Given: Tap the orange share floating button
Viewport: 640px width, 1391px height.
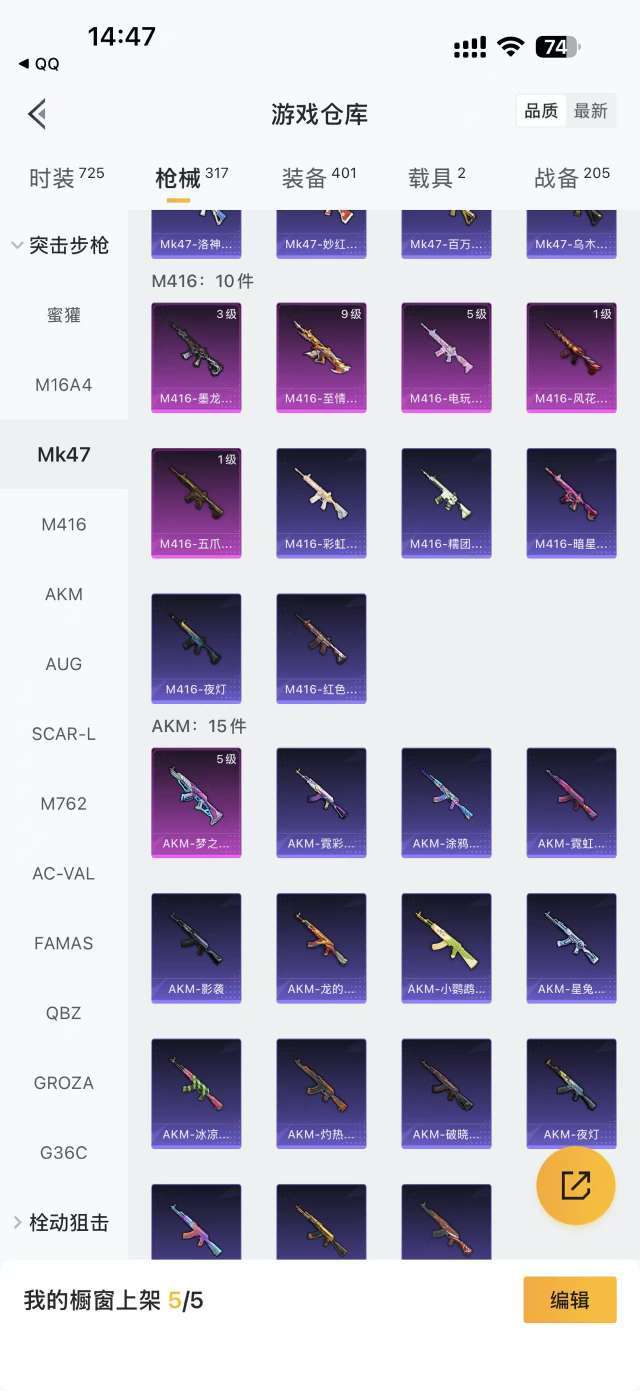Looking at the screenshot, I should click(x=575, y=1186).
